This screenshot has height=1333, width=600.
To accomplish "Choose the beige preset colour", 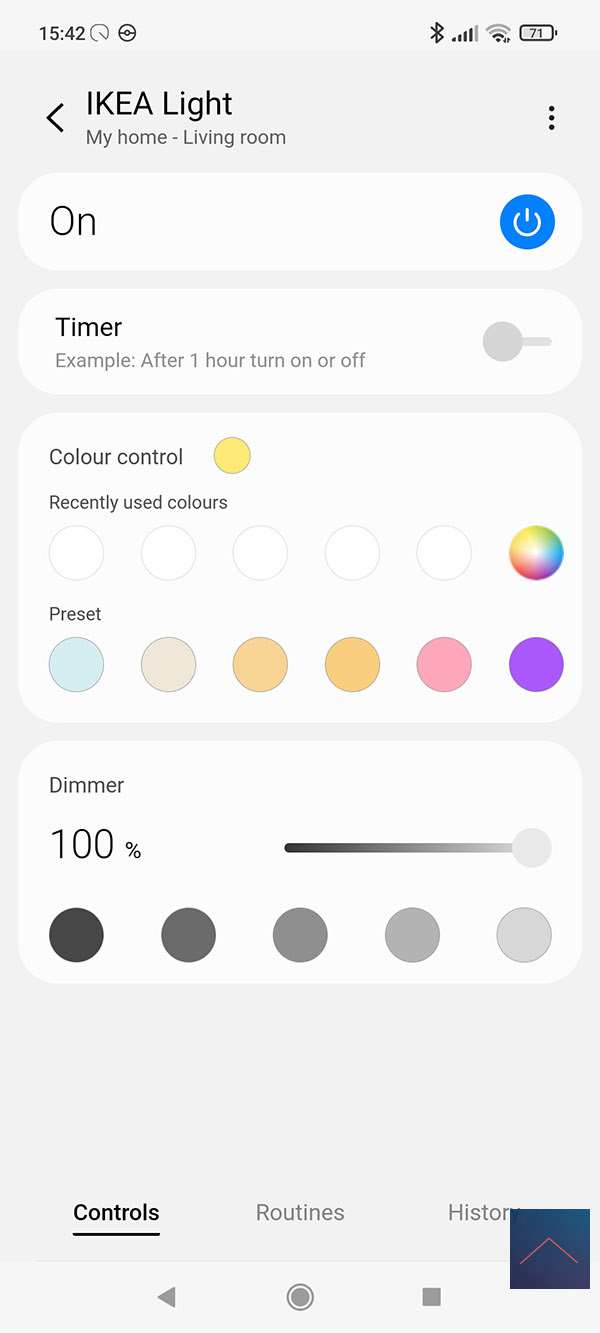I will tap(168, 665).
